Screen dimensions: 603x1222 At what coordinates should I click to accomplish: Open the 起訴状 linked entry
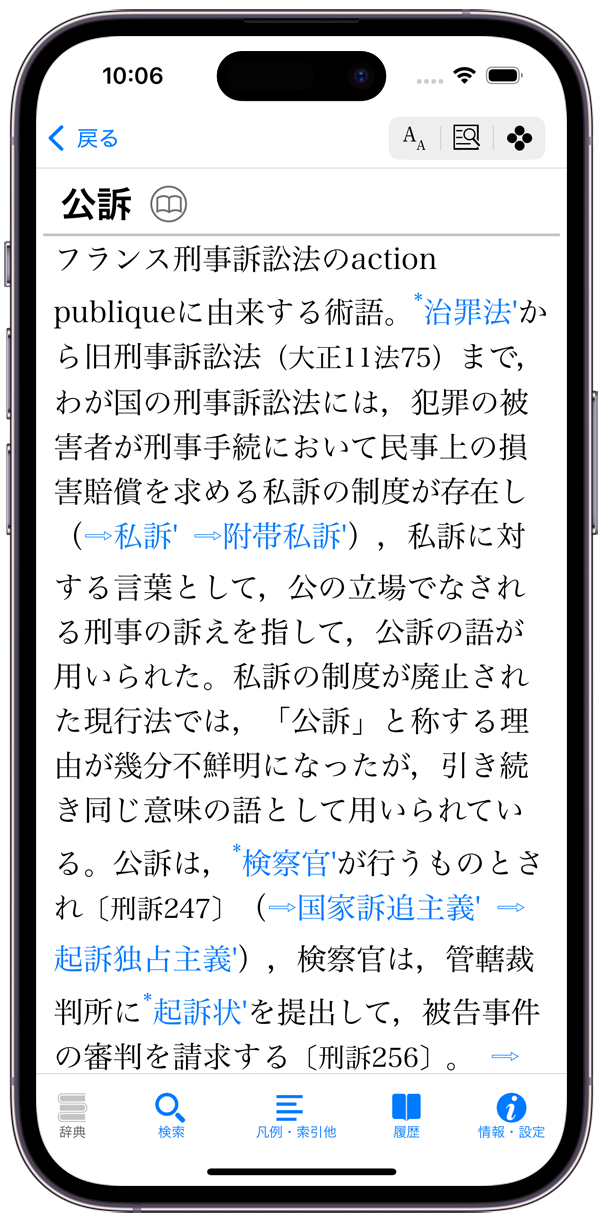(199, 1011)
